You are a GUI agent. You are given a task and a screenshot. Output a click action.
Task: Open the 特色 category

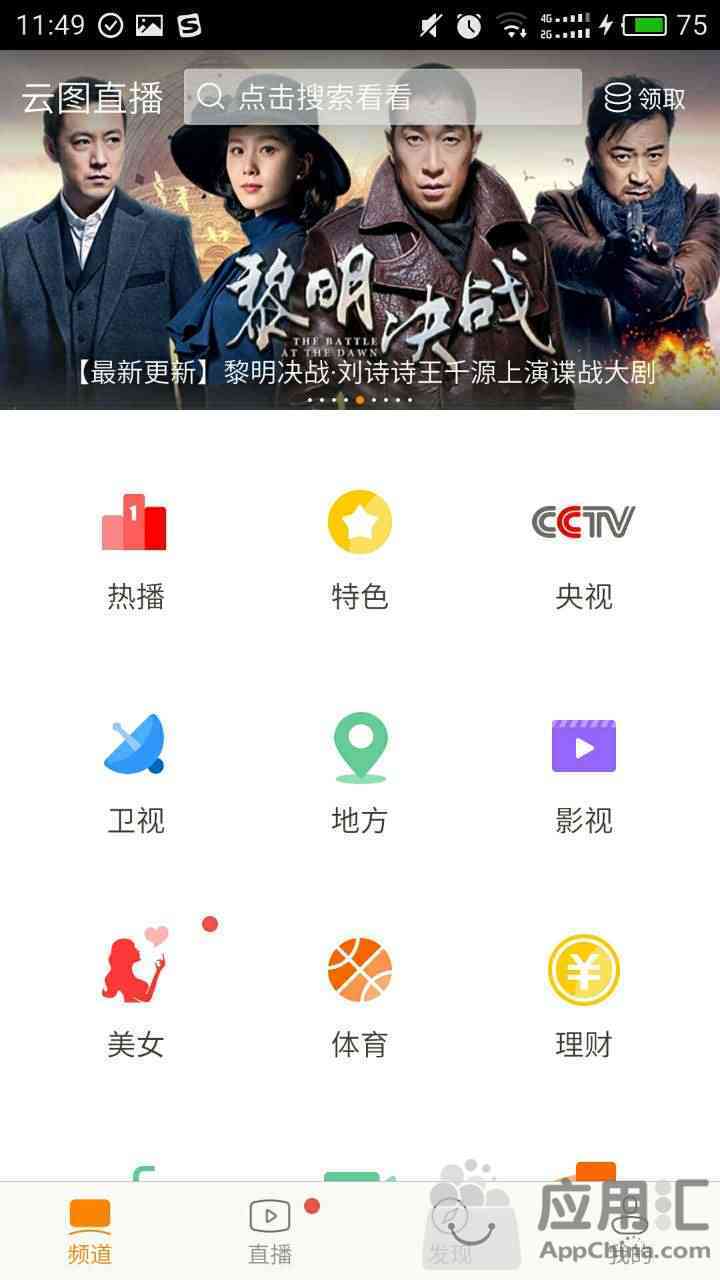coord(360,550)
